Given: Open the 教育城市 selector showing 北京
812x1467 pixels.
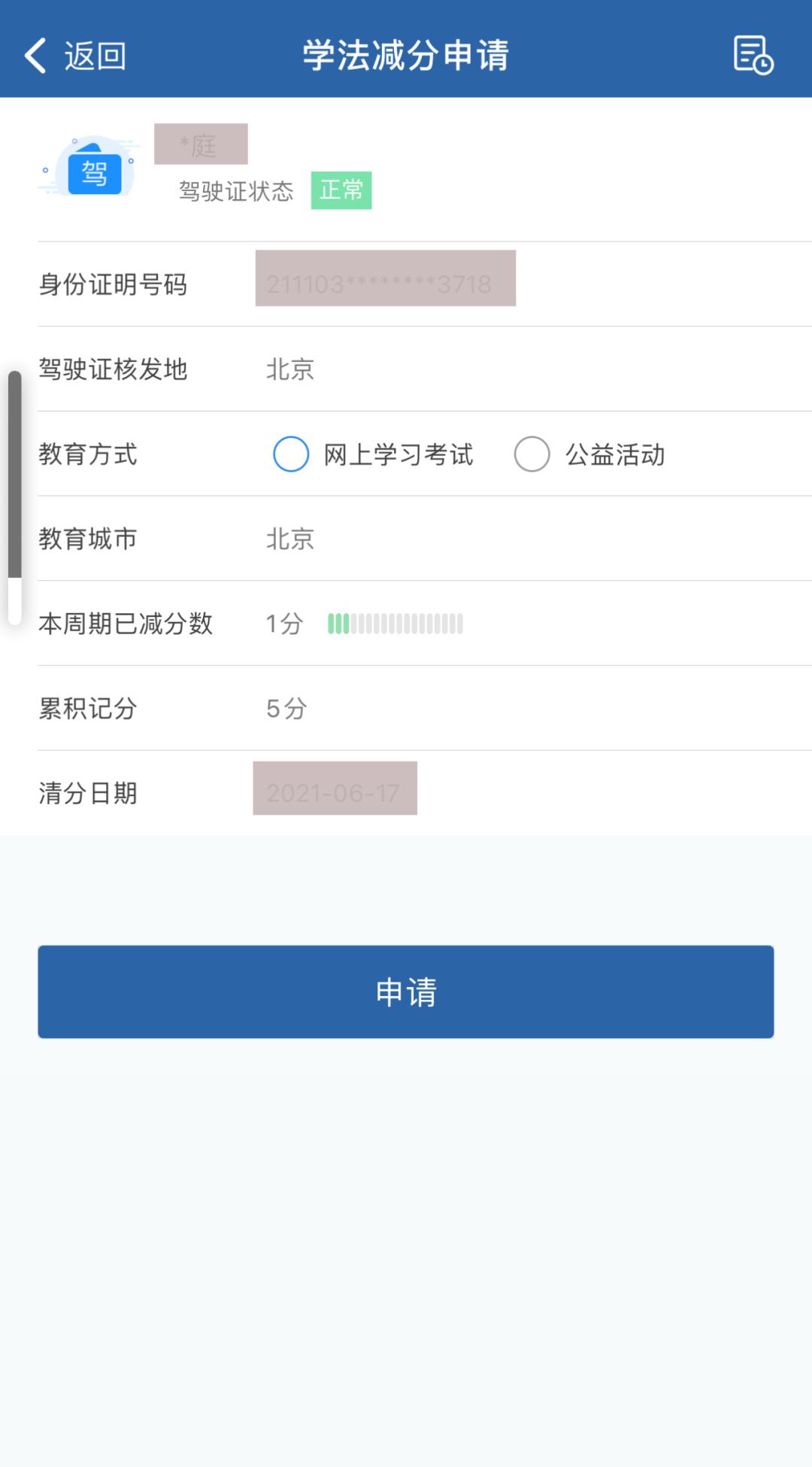Looking at the screenshot, I should coord(290,539).
